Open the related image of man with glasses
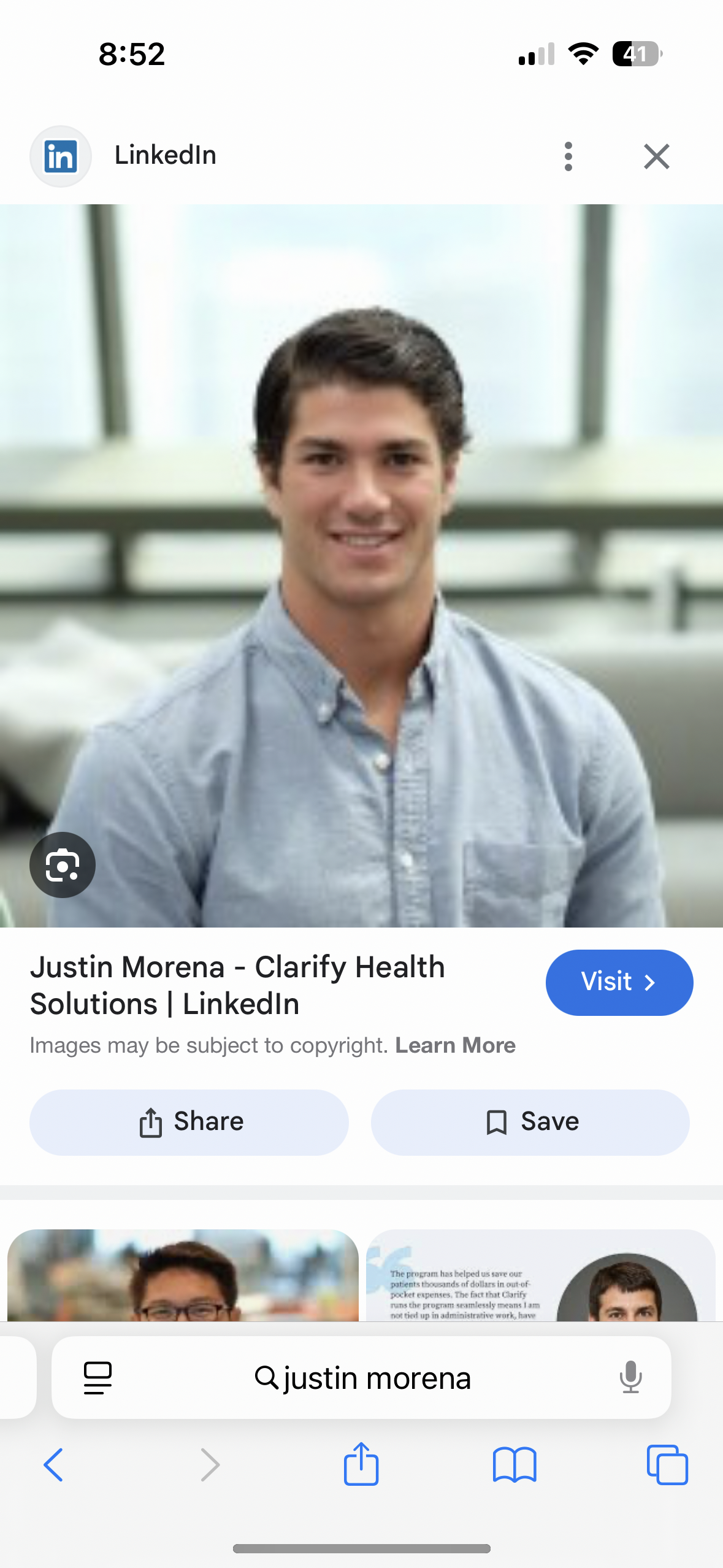 pyautogui.click(x=183, y=1275)
